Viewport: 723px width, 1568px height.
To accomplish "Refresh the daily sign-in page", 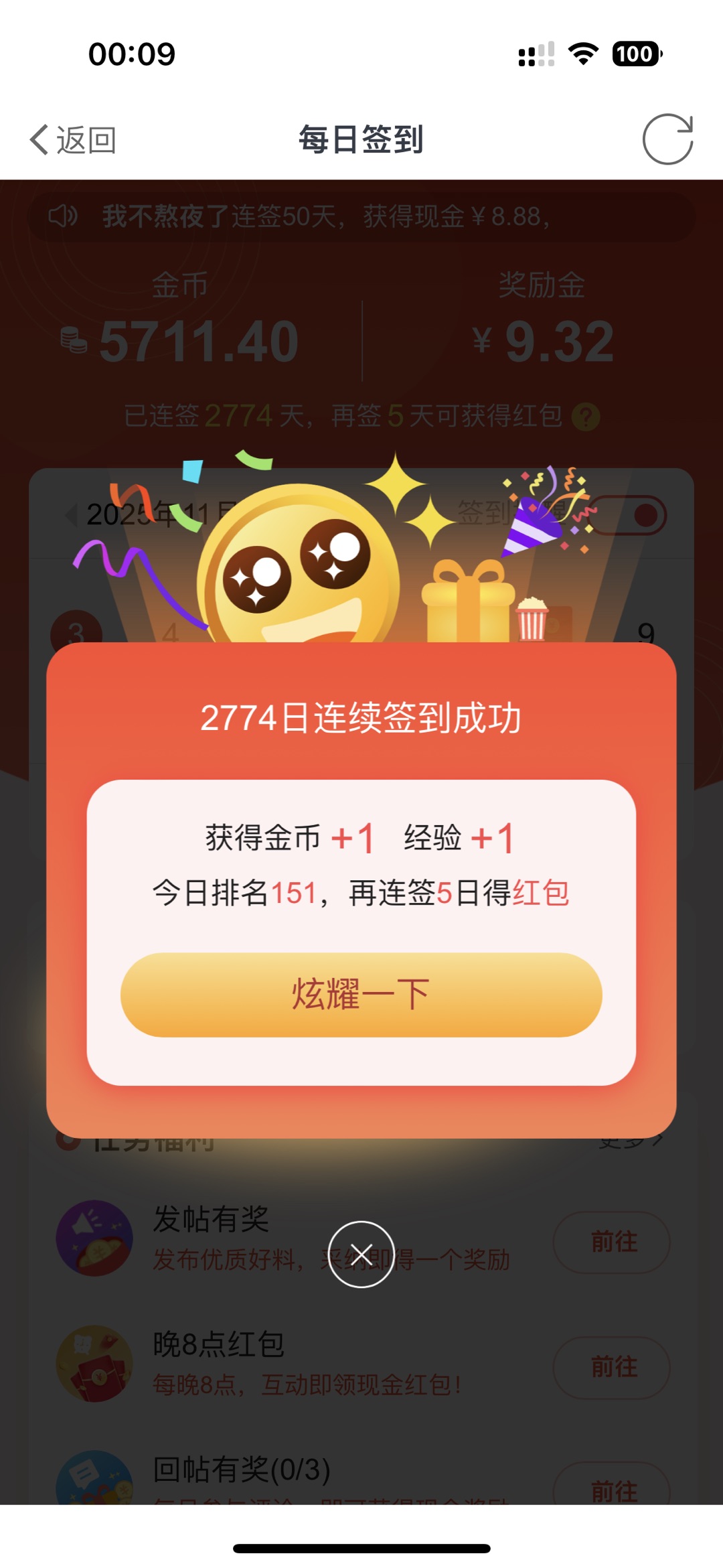I will (x=667, y=139).
